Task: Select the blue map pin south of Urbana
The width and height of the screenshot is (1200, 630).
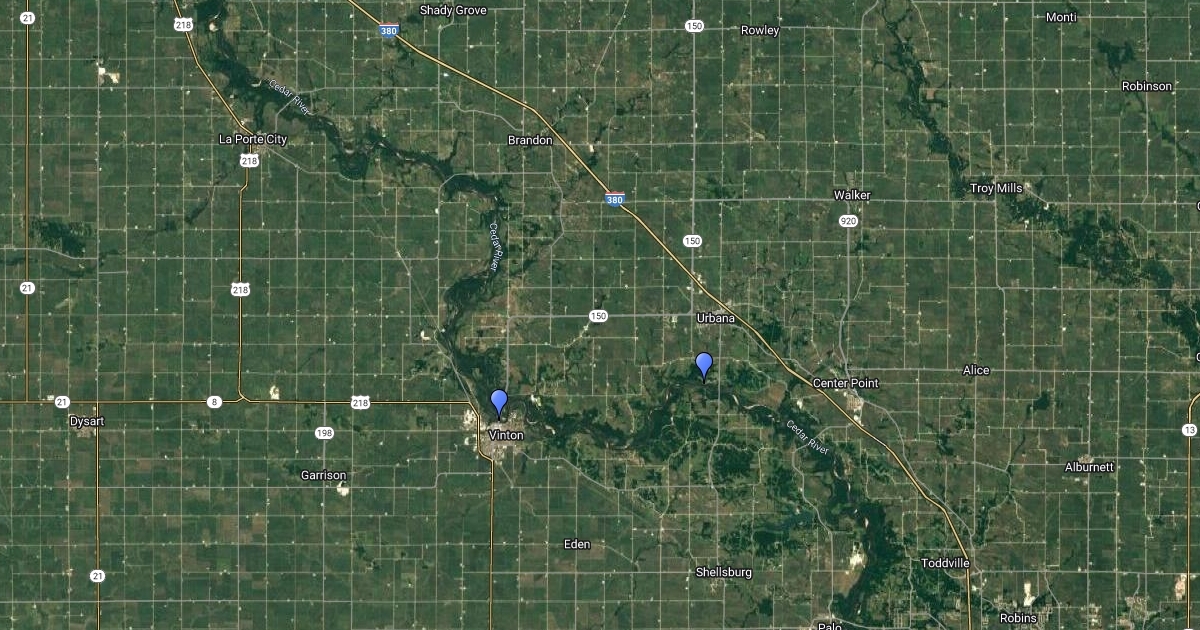Action: [704, 365]
